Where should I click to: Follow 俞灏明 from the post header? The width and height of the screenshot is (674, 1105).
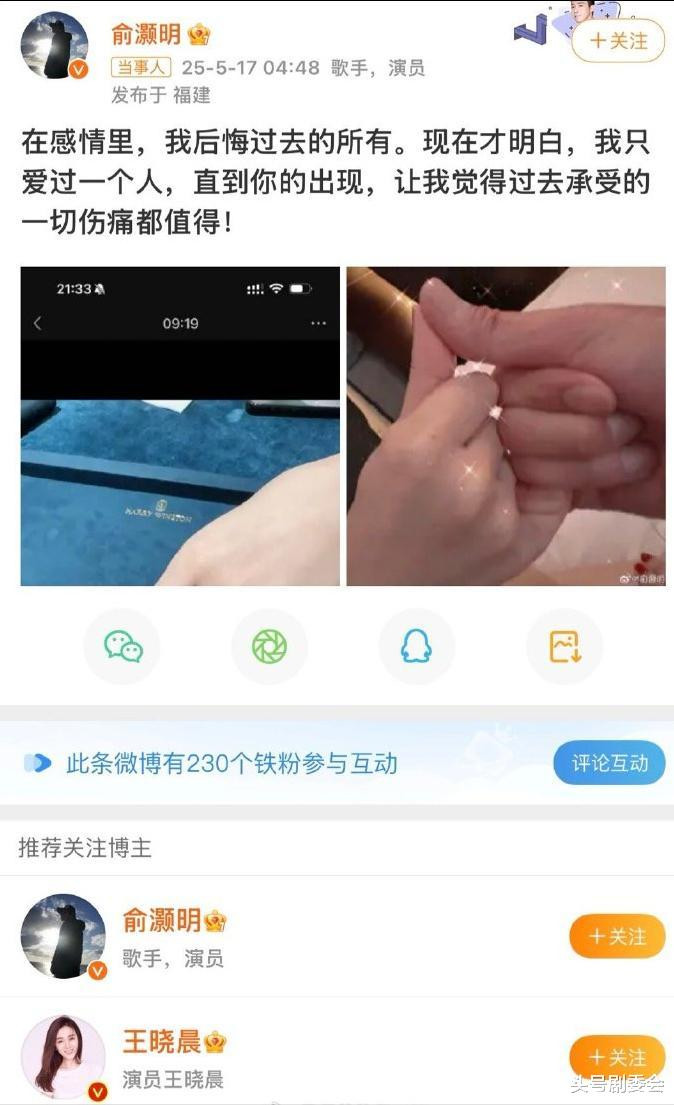(x=618, y=41)
